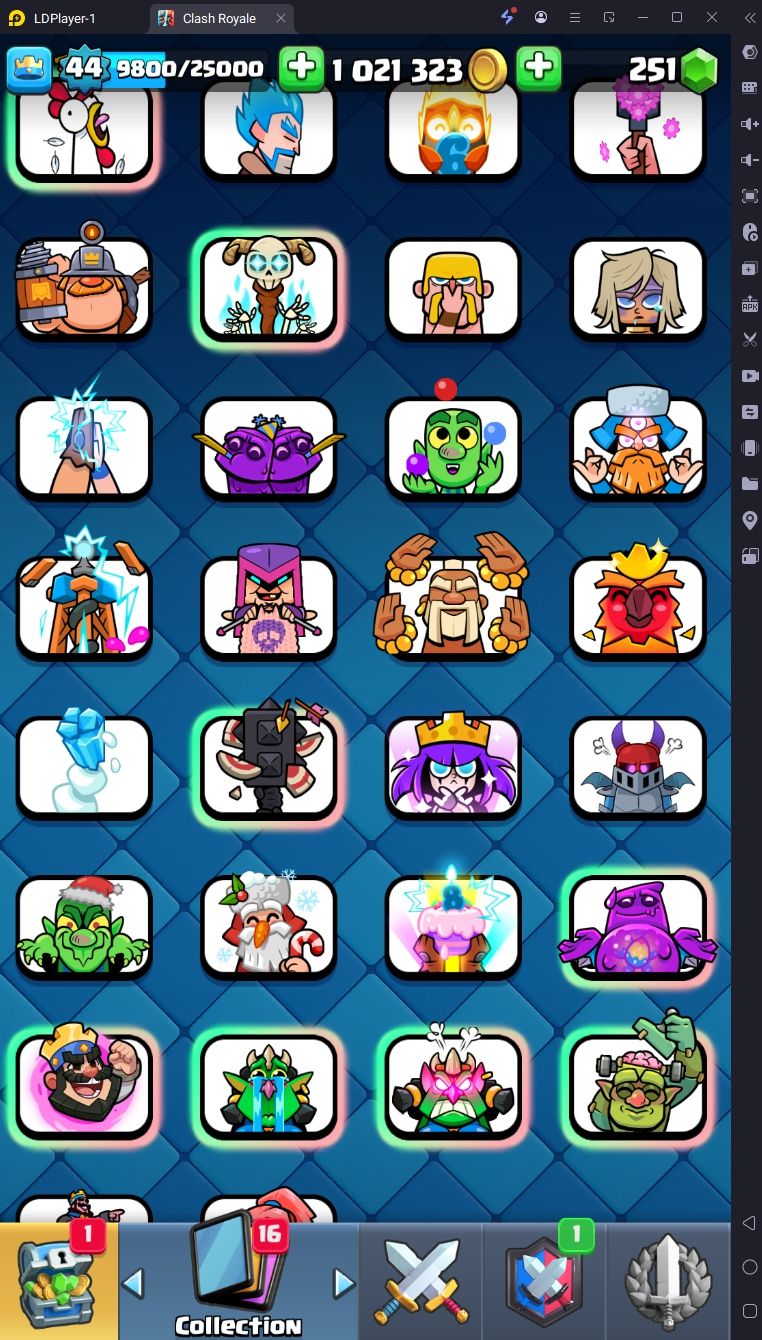Viewport: 762px width, 1340px height.
Task: Pick the Barbarian face-palm emote
Action: coord(453,288)
